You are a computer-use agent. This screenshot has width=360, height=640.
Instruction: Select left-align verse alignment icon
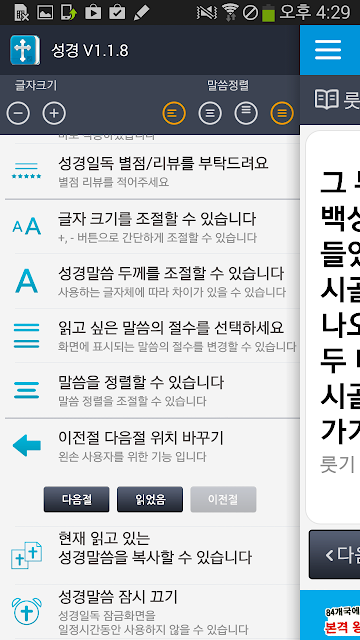174,113
